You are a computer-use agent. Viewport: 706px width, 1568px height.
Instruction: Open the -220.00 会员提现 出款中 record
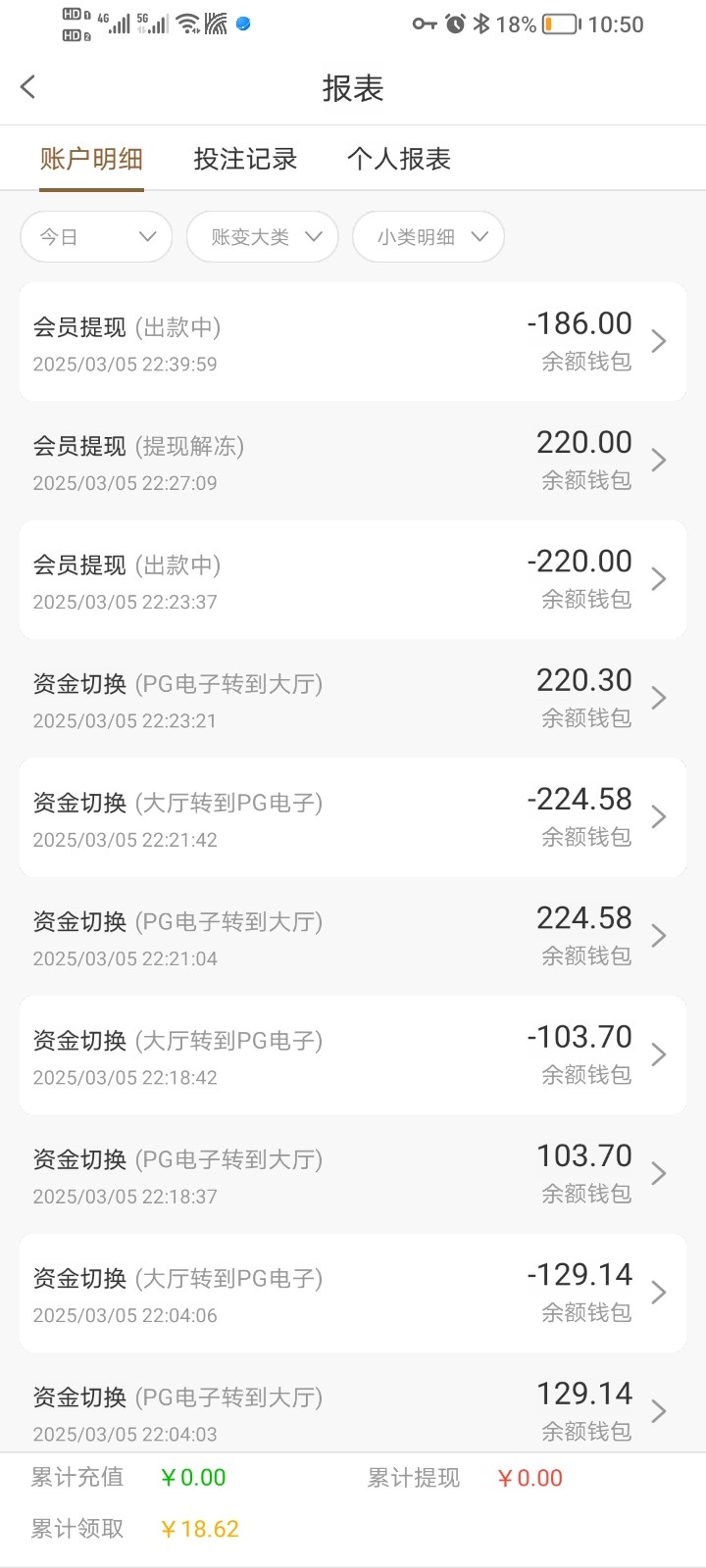click(x=353, y=580)
